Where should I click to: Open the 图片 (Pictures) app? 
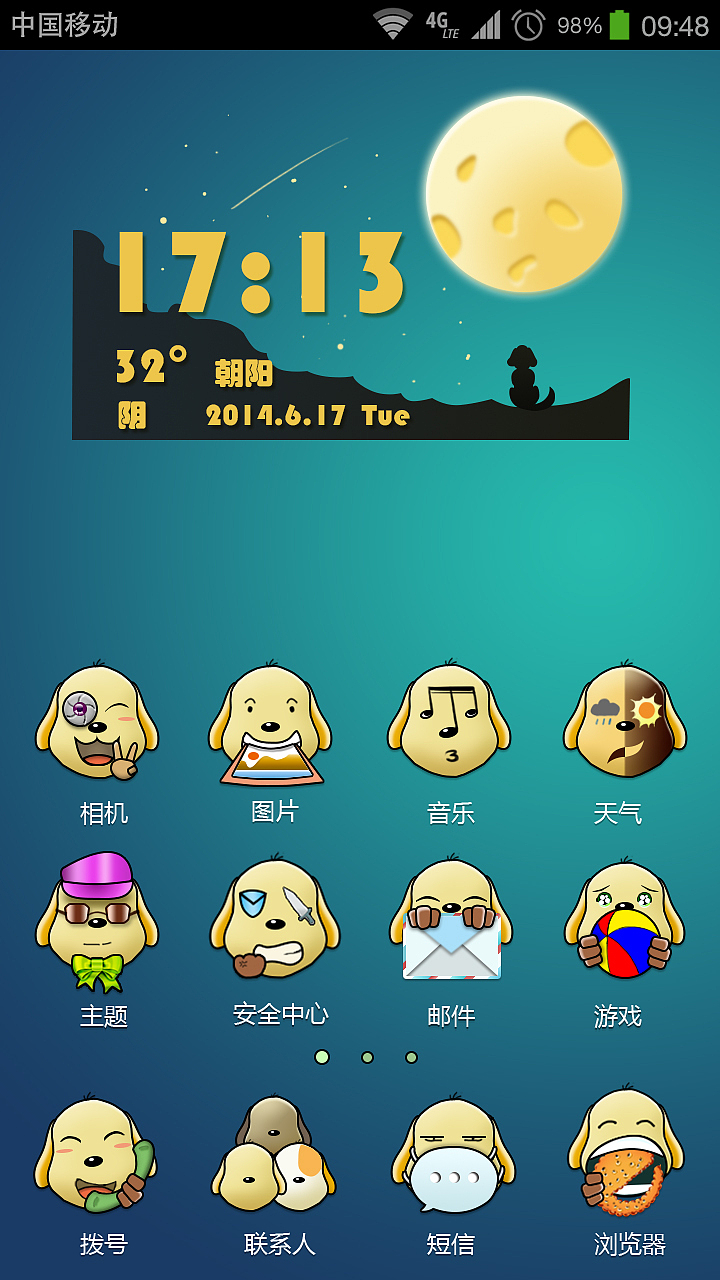275,725
